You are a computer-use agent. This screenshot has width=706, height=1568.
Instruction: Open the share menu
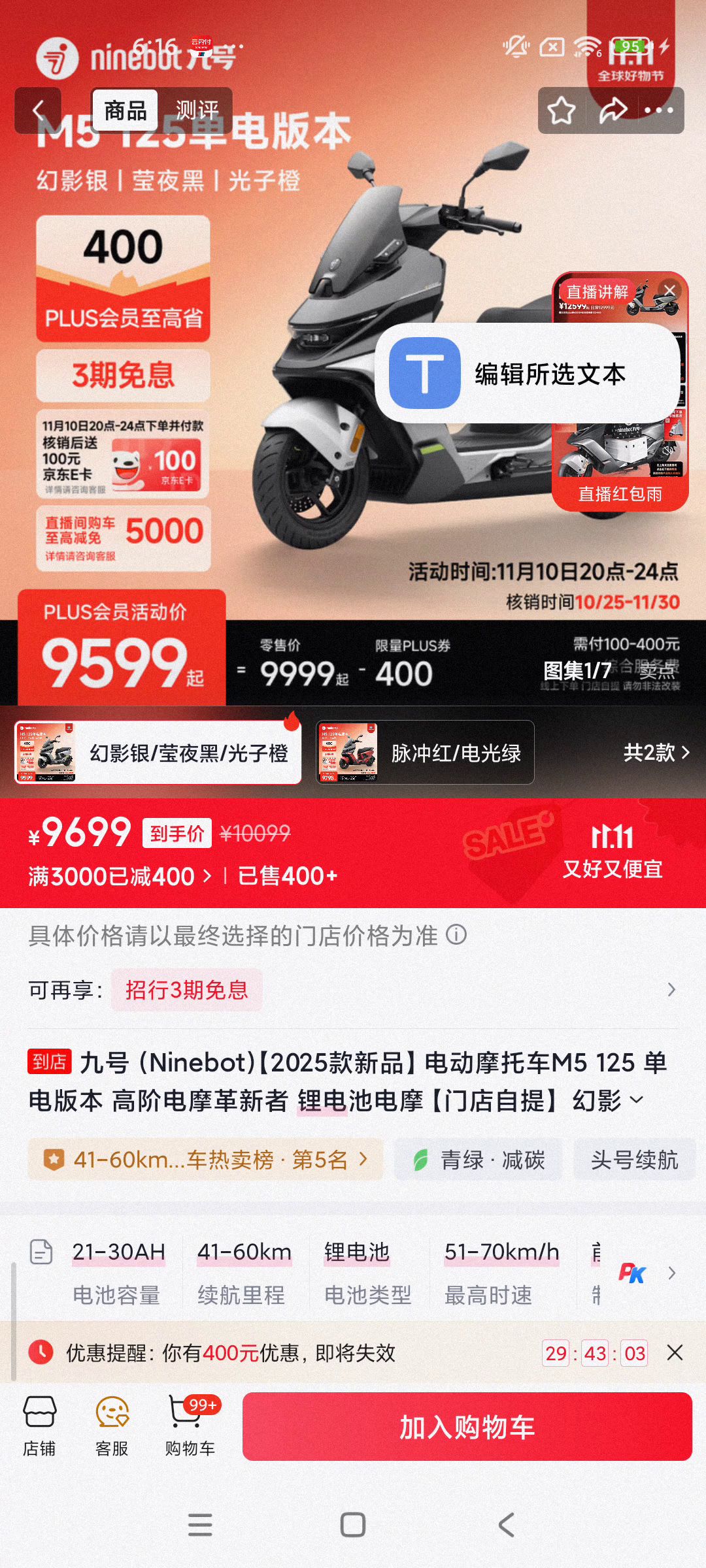[613, 110]
